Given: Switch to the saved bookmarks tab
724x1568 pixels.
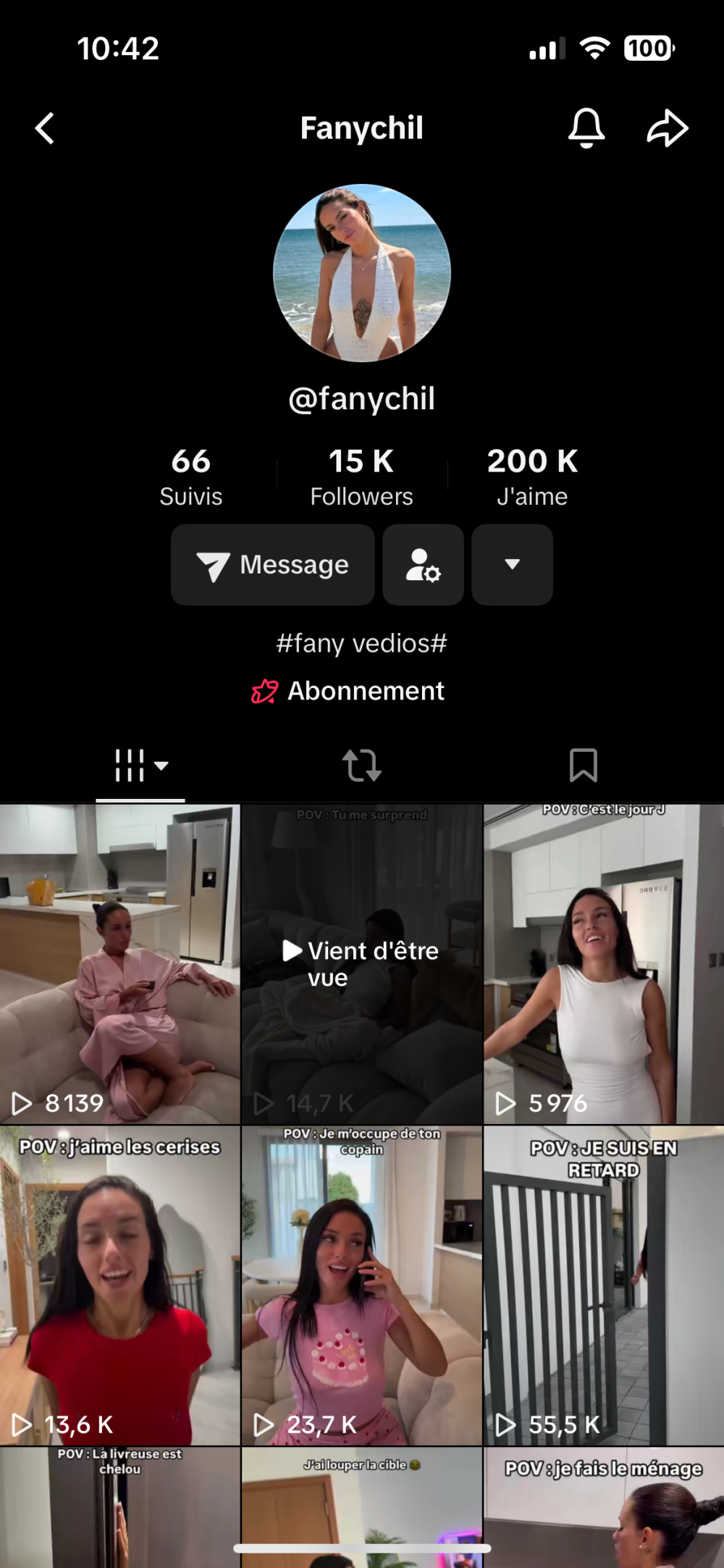Looking at the screenshot, I should point(583,766).
